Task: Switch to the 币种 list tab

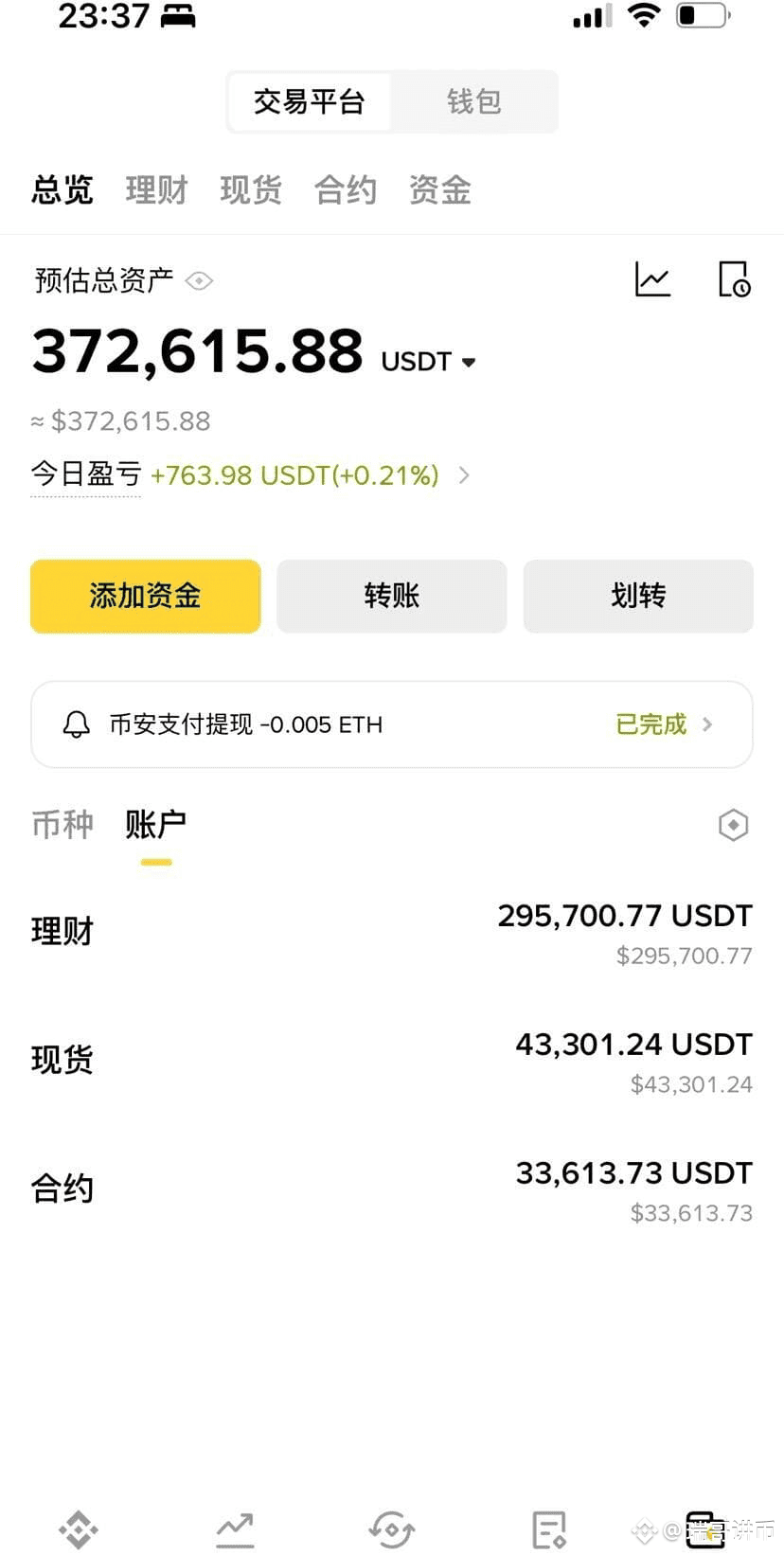Action: point(62,825)
